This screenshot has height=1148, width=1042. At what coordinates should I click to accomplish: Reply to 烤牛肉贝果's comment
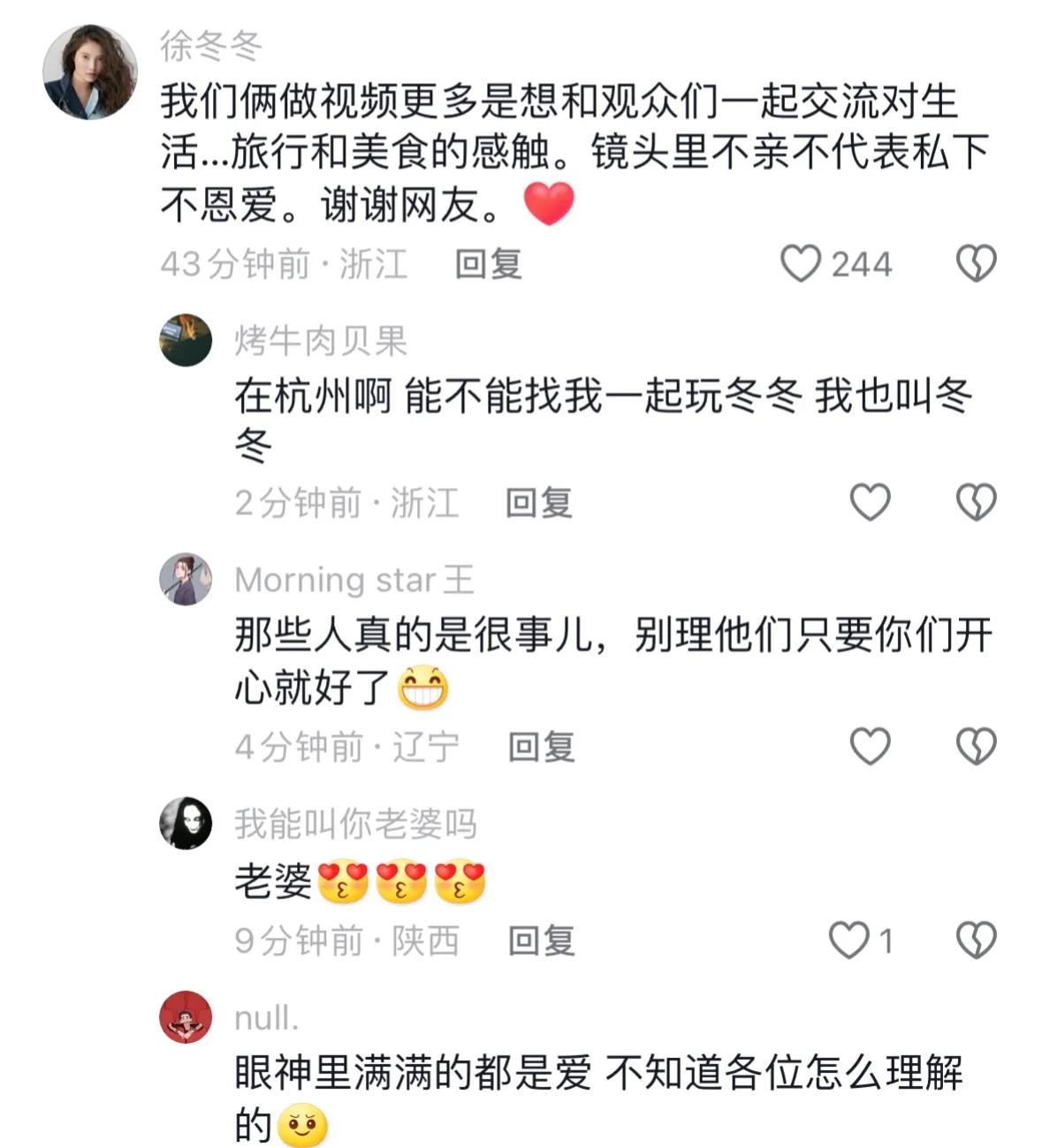click(538, 503)
